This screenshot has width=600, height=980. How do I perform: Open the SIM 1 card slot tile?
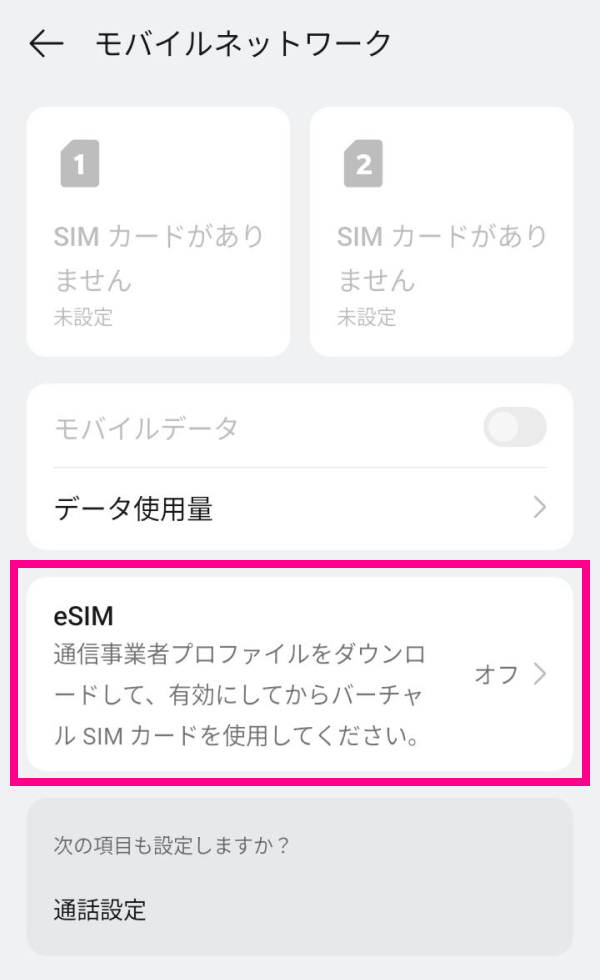pos(158,232)
